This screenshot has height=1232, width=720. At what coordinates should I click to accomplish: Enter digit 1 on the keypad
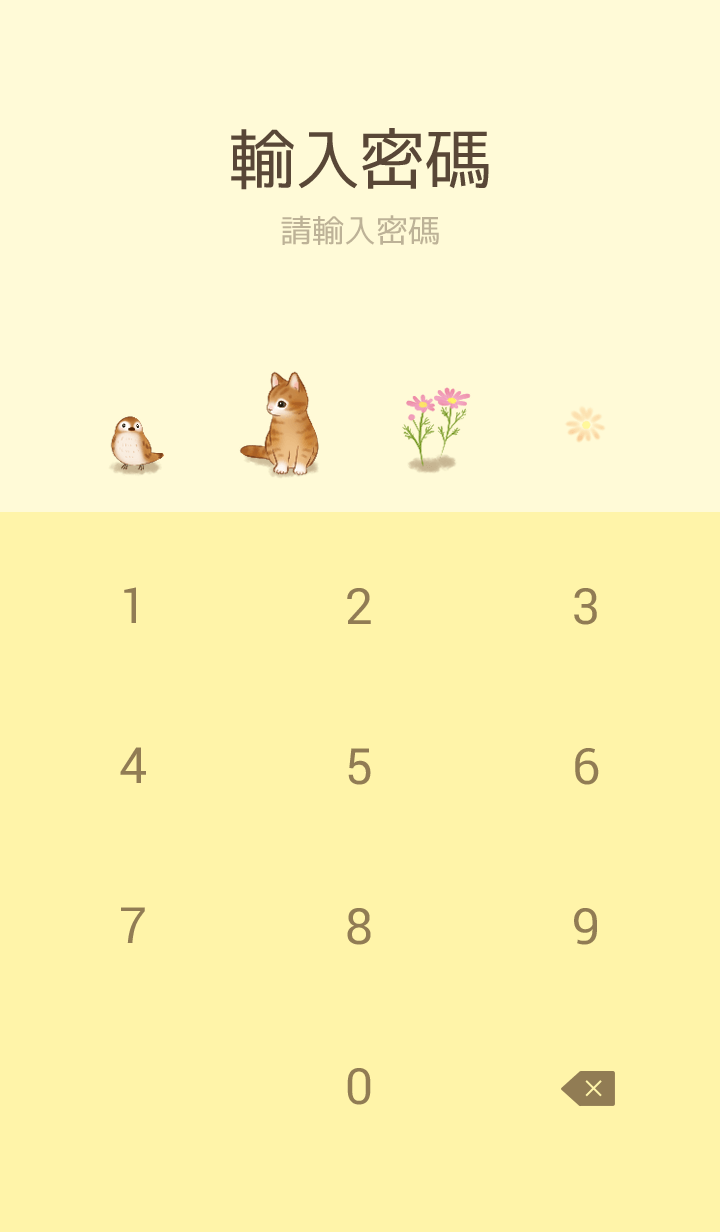click(x=132, y=607)
